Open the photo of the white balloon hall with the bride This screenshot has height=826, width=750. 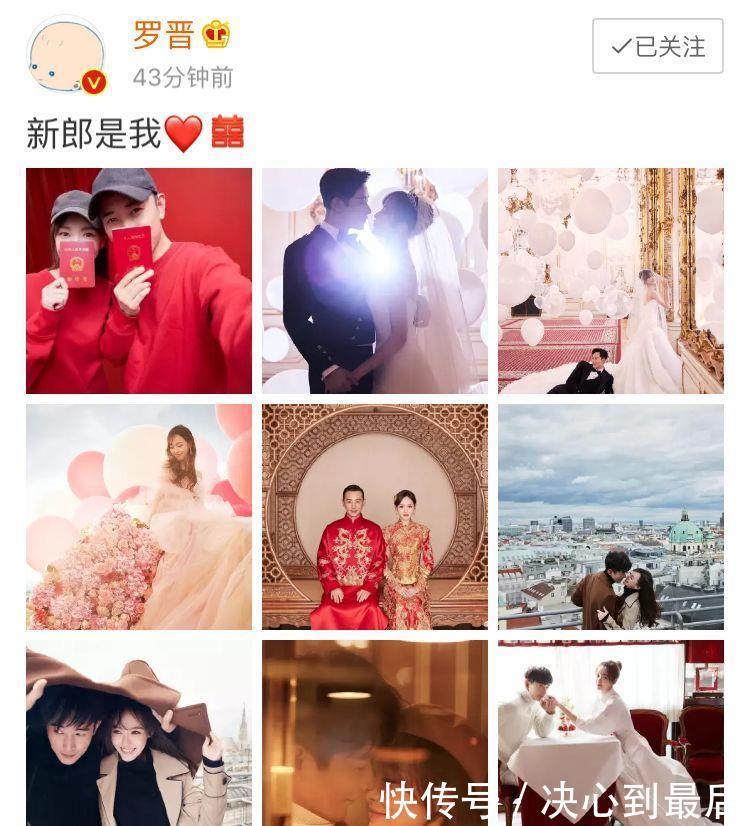611,280
